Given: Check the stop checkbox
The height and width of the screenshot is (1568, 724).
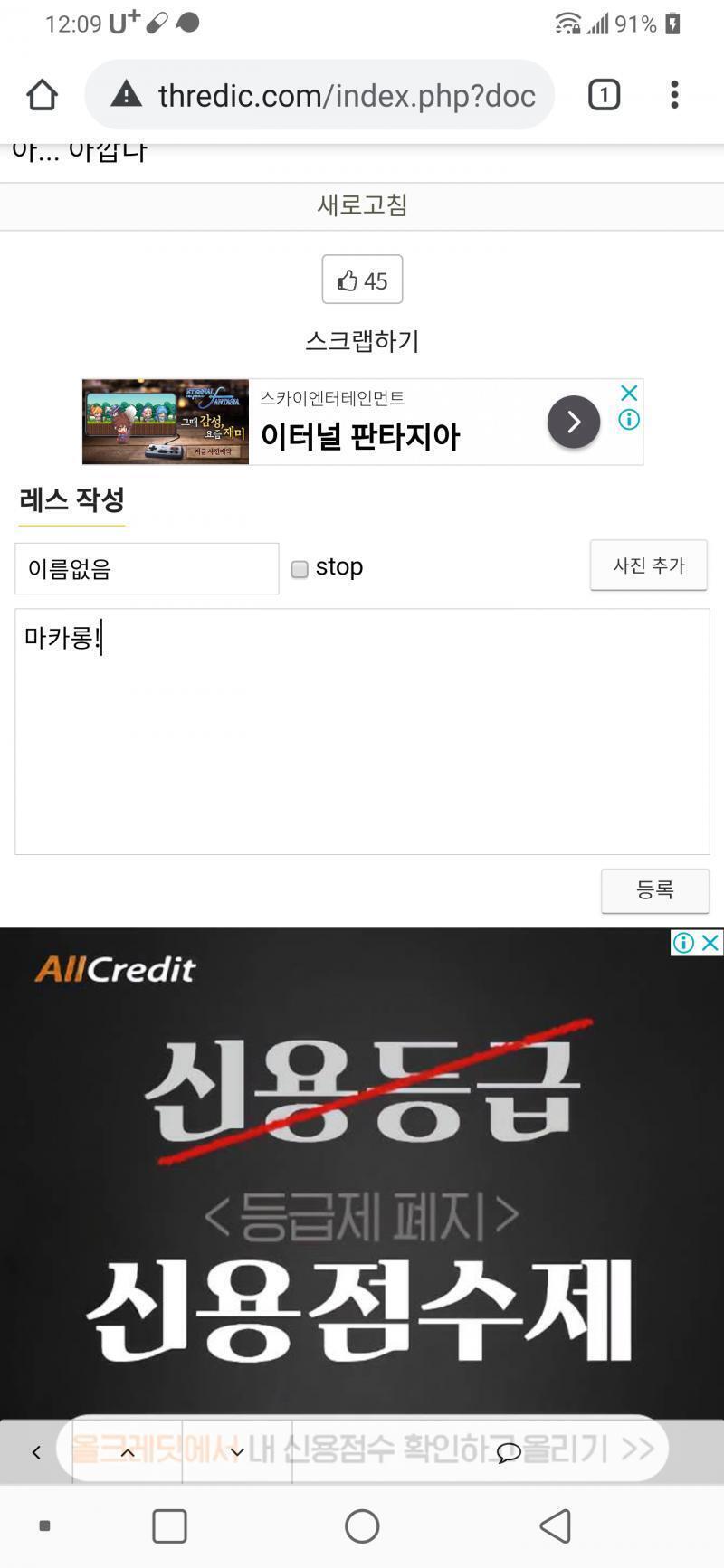Looking at the screenshot, I should pyautogui.click(x=300, y=569).
